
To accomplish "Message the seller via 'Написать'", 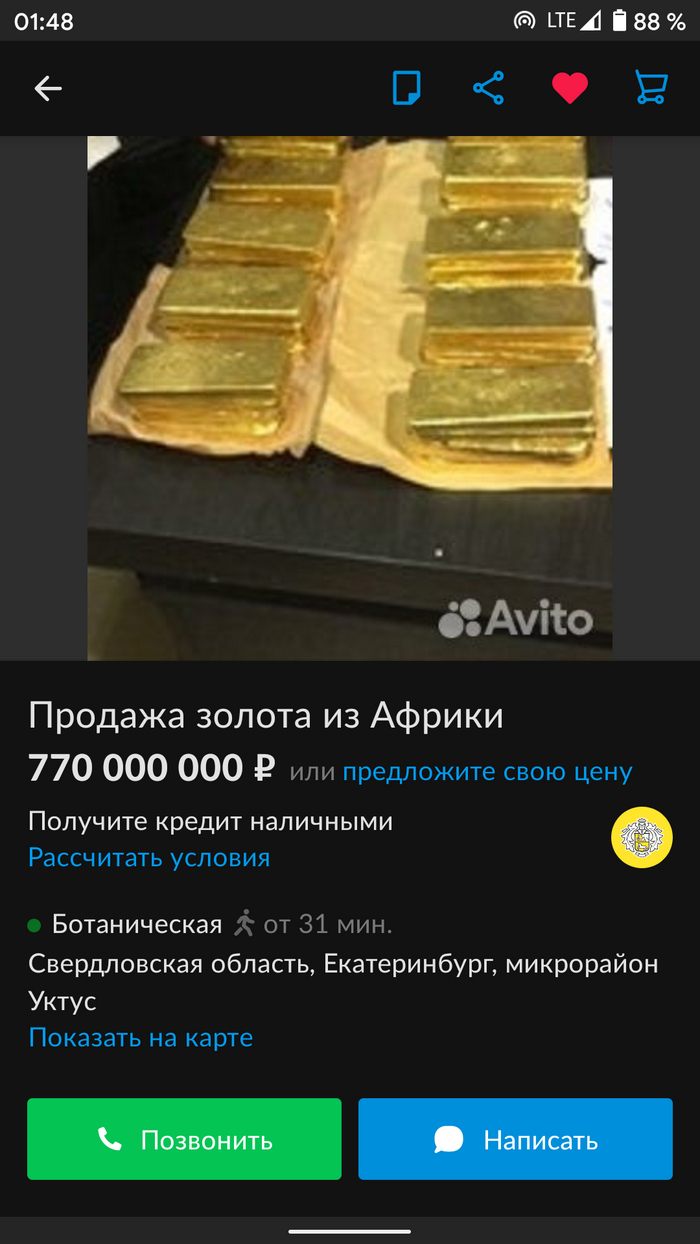I will tap(515, 1139).
